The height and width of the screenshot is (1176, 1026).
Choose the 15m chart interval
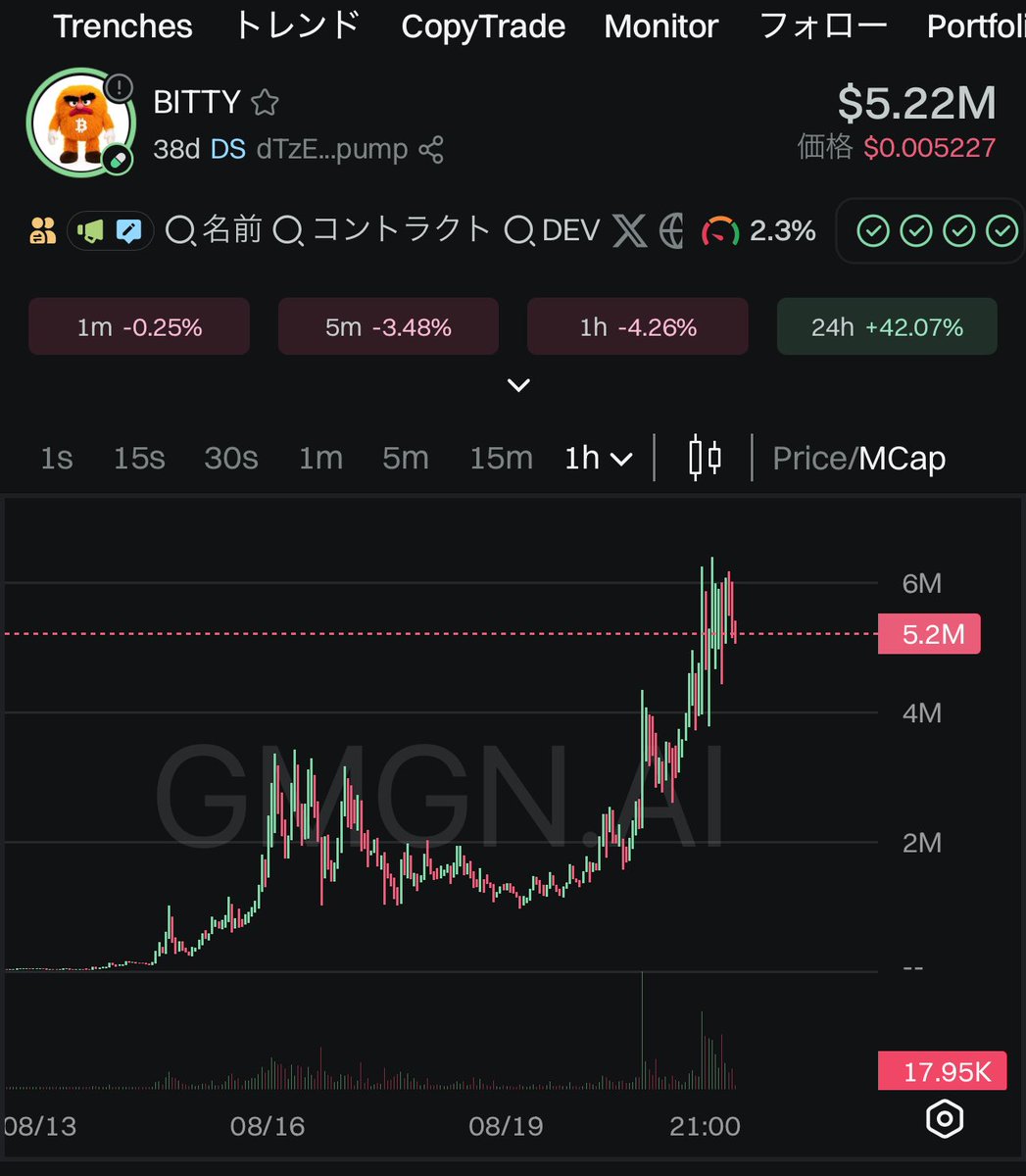(501, 458)
